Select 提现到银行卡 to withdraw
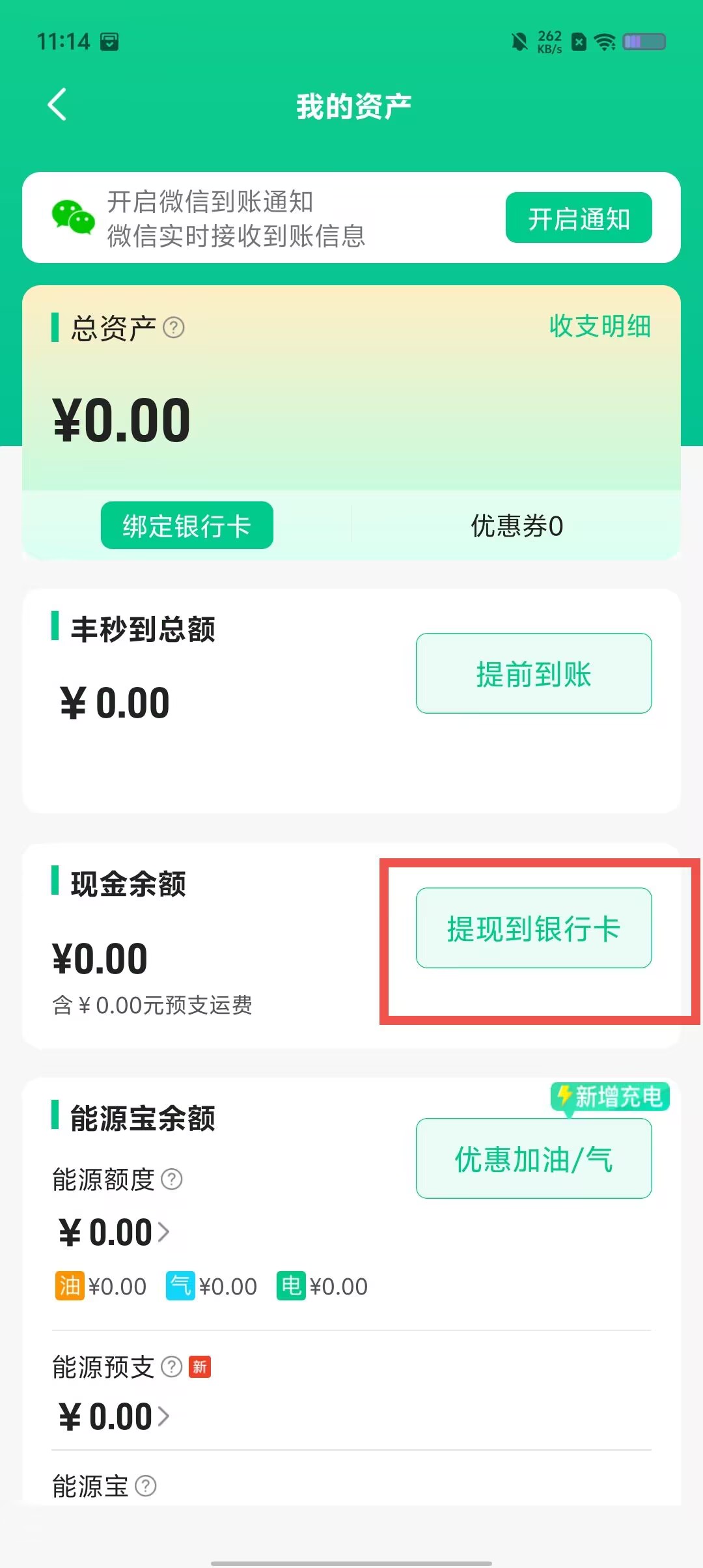Viewport: 703px width, 1568px height. coord(534,928)
